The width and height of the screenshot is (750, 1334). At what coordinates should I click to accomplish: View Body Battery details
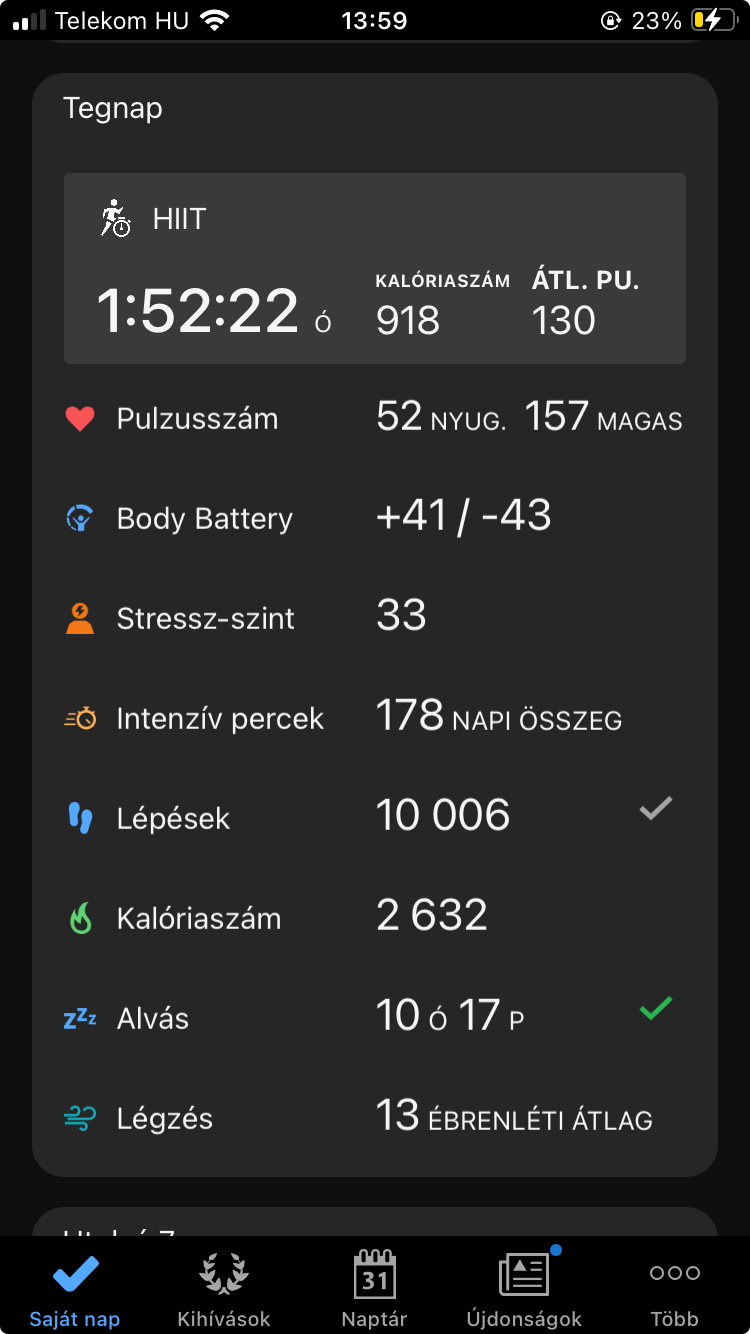(x=374, y=518)
